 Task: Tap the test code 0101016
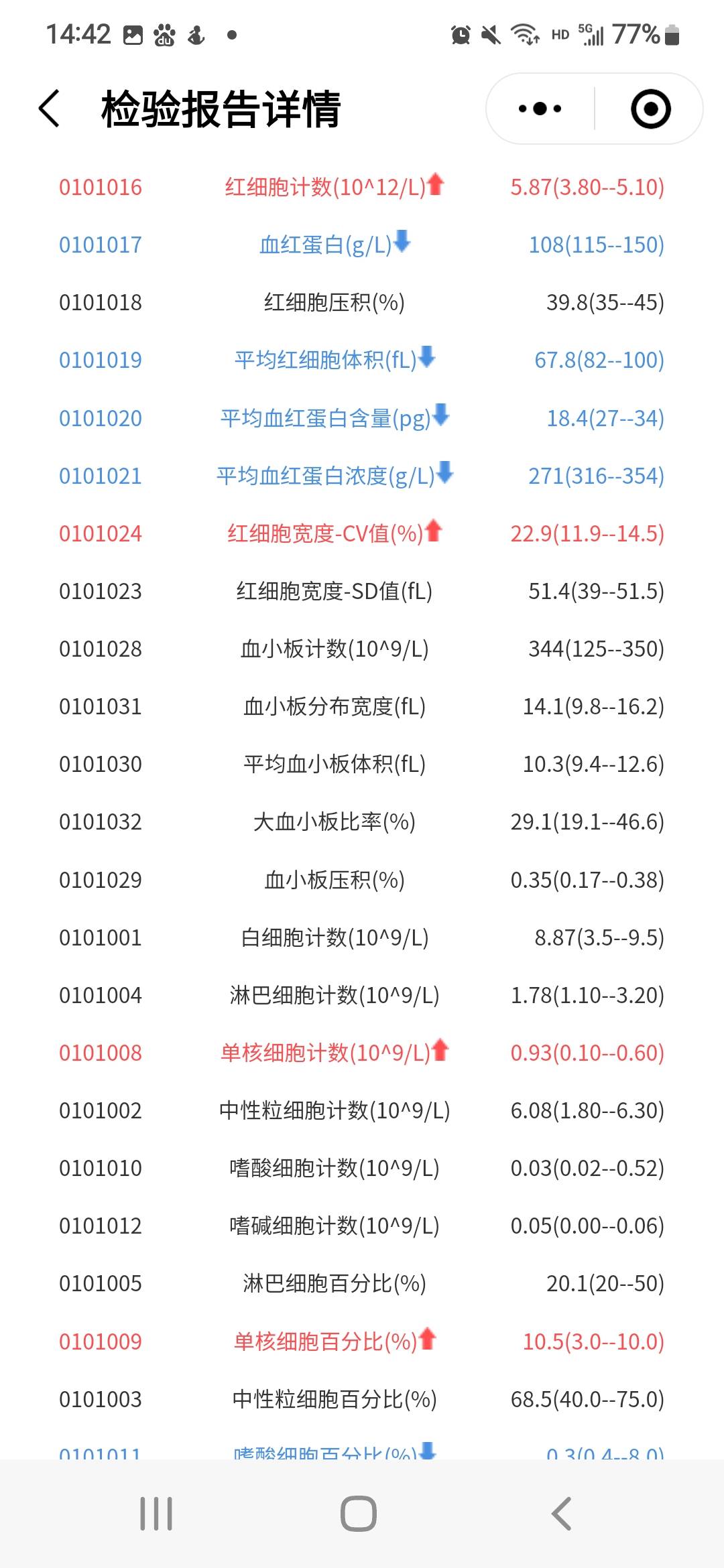(x=101, y=186)
